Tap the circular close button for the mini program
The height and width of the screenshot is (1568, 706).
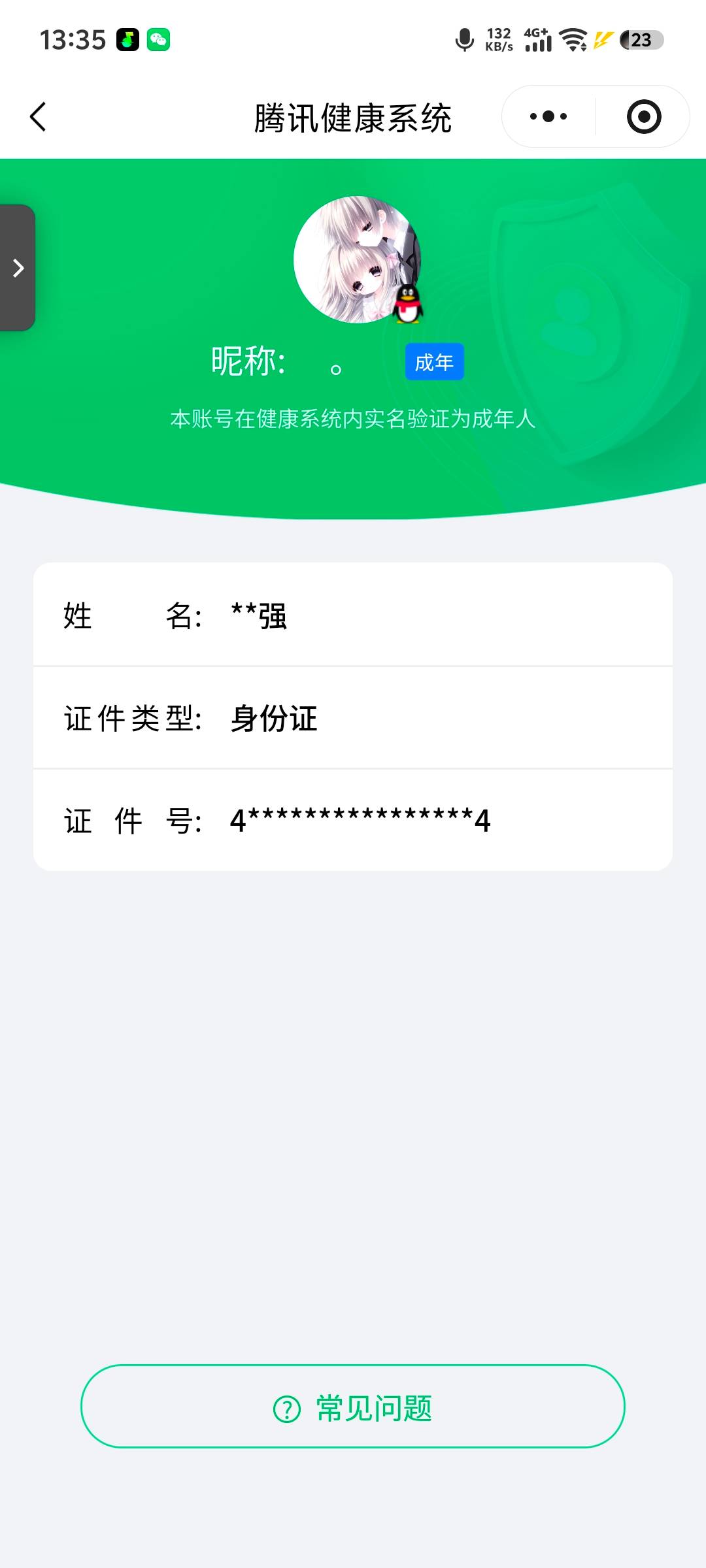click(643, 116)
